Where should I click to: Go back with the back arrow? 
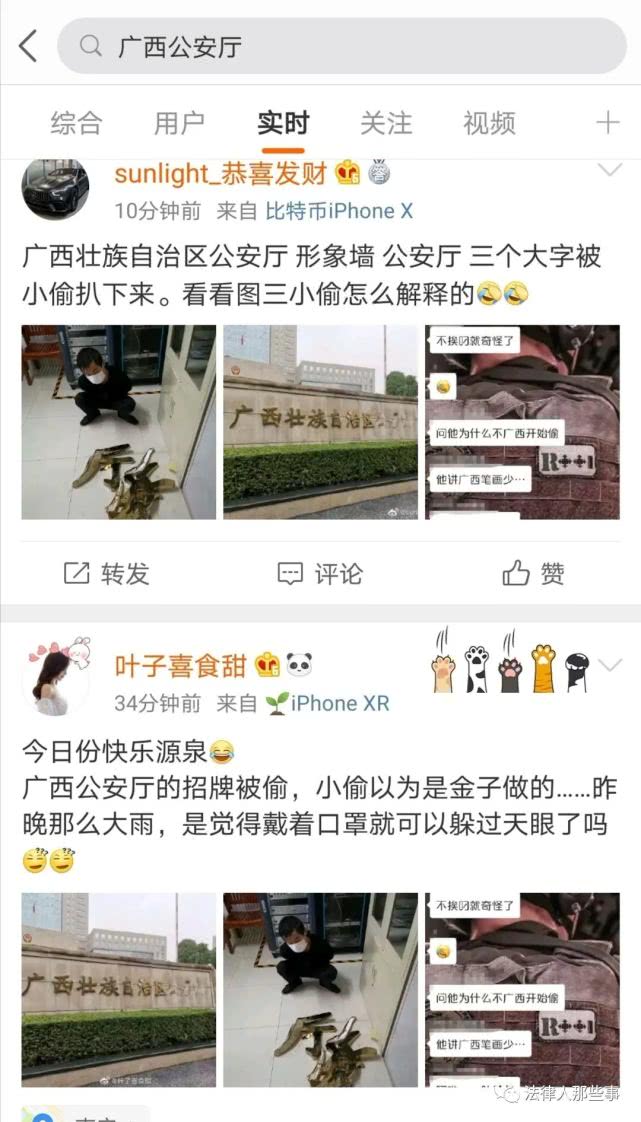pos(28,45)
